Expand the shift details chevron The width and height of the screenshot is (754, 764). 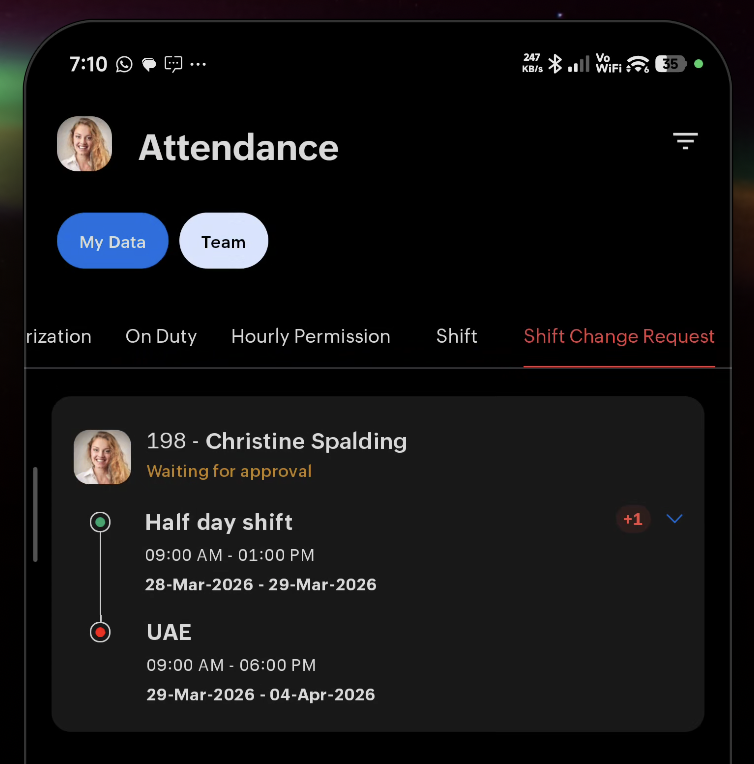(x=674, y=519)
